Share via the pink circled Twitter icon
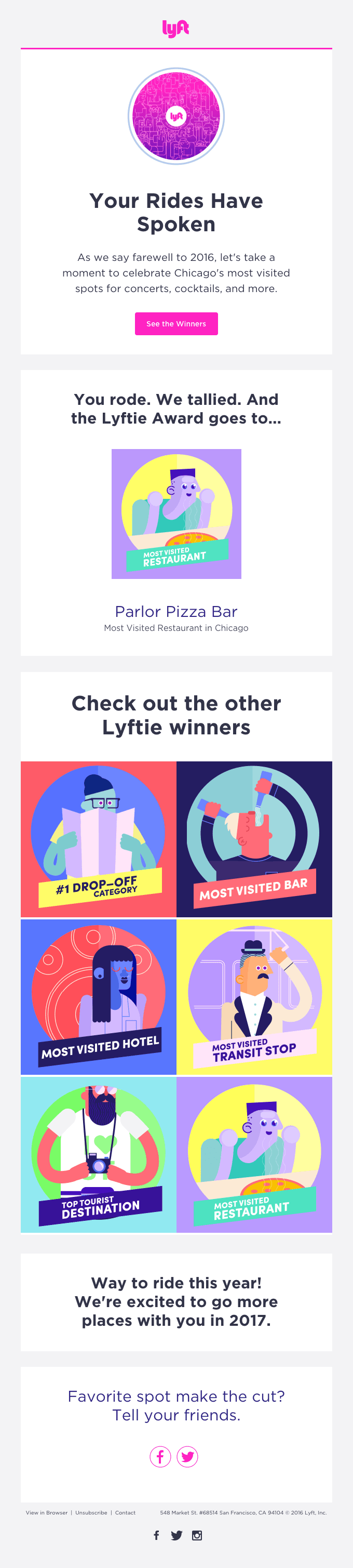This screenshot has height=1568, width=353. click(188, 1457)
